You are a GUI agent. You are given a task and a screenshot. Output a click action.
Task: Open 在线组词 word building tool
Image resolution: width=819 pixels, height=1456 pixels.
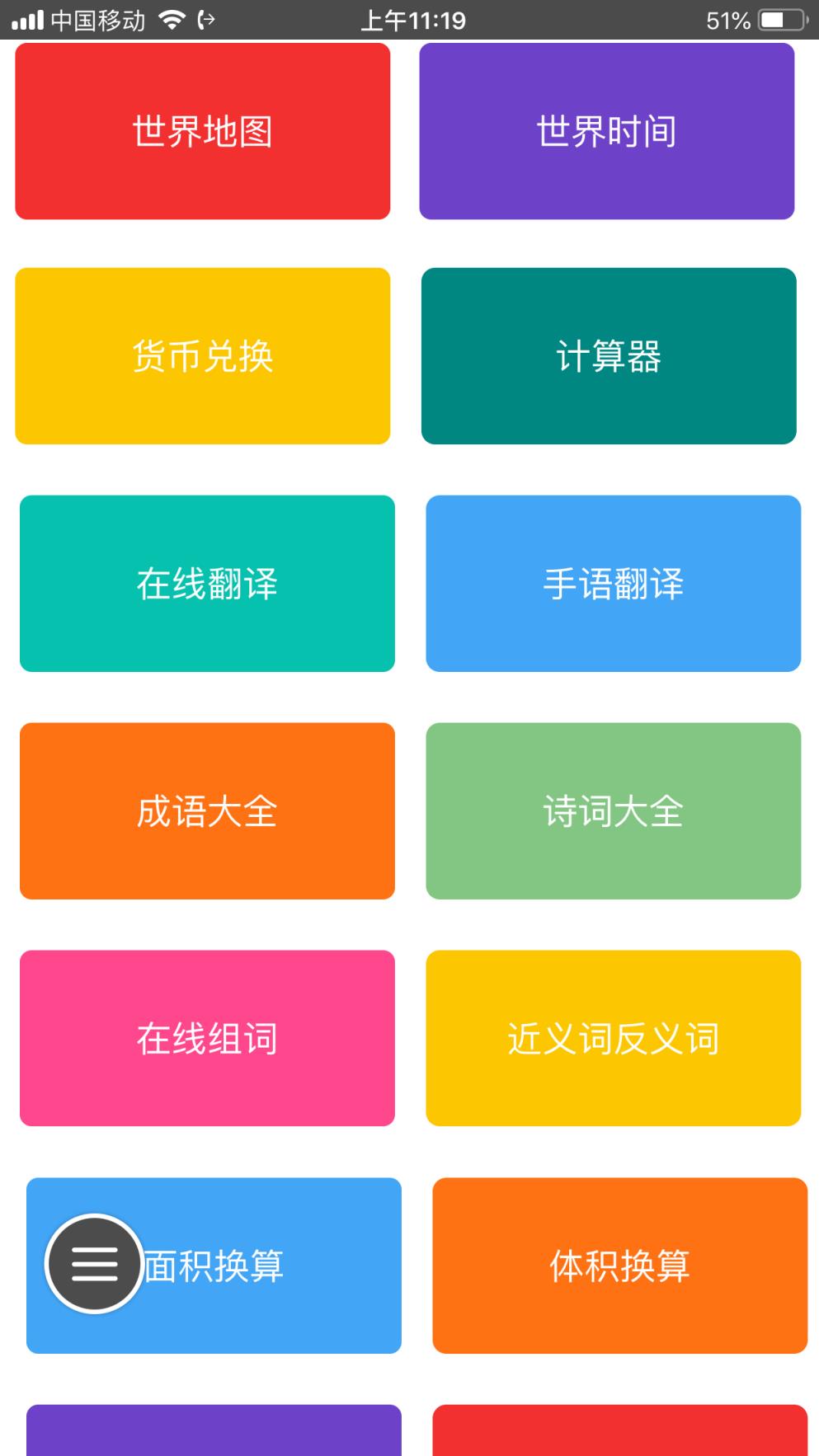[x=206, y=1037]
